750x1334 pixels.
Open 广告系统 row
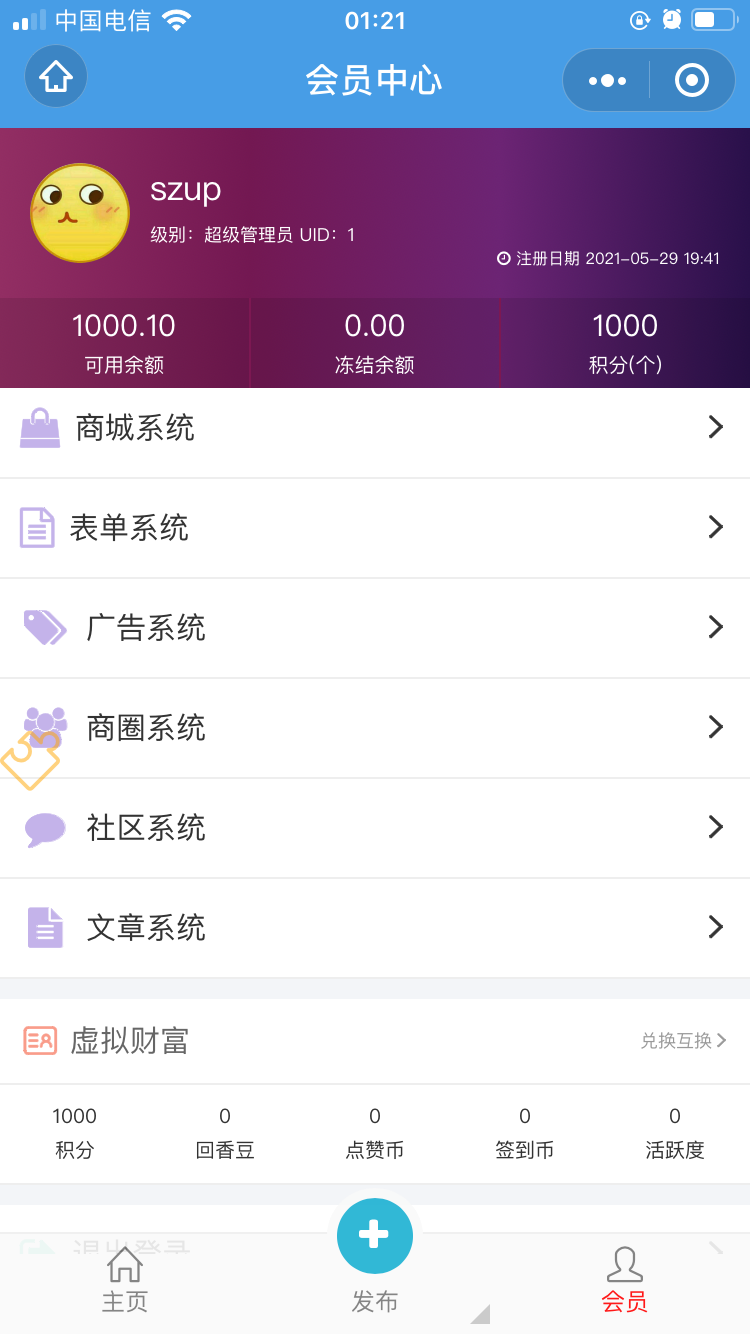(375, 628)
